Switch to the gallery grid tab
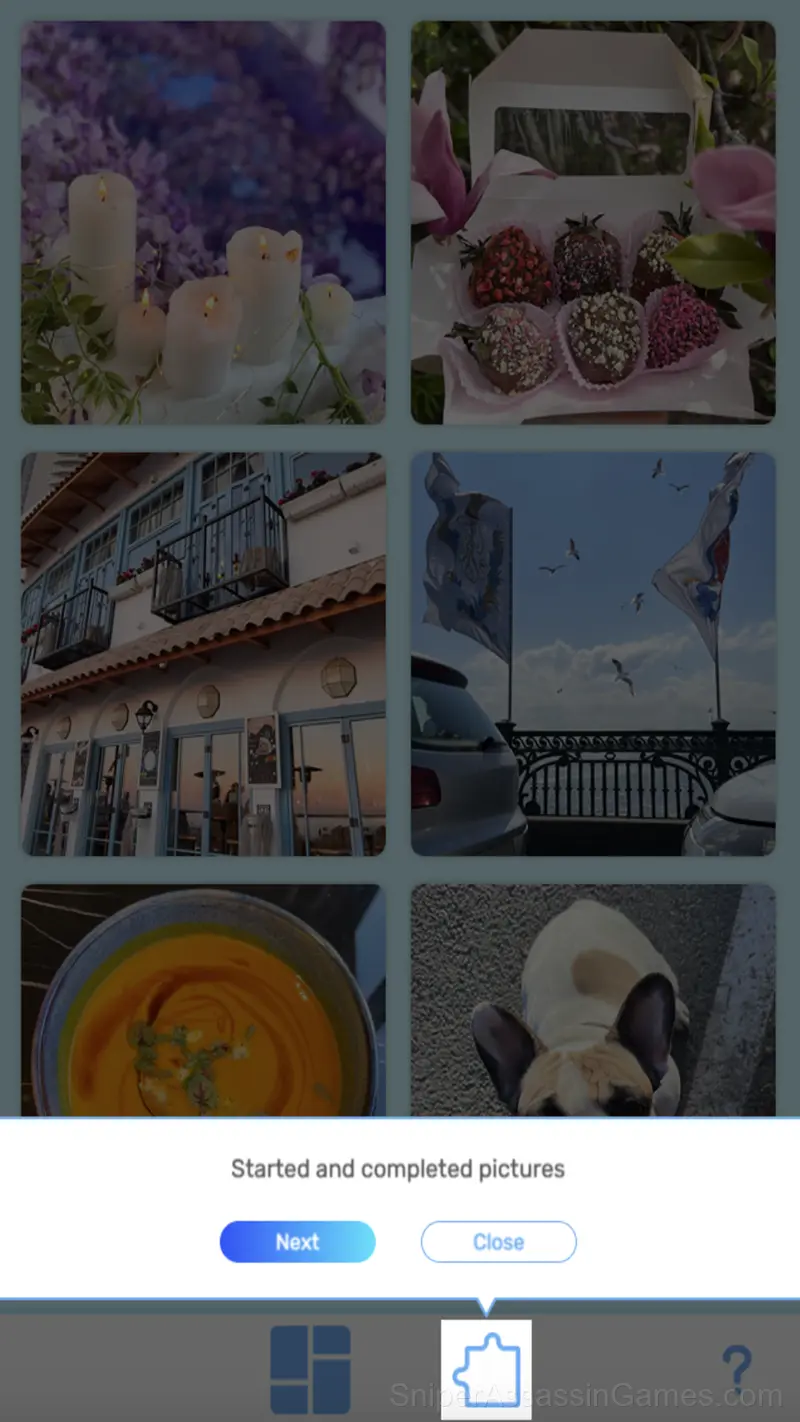The width and height of the screenshot is (800, 1422). [x=310, y=1369]
